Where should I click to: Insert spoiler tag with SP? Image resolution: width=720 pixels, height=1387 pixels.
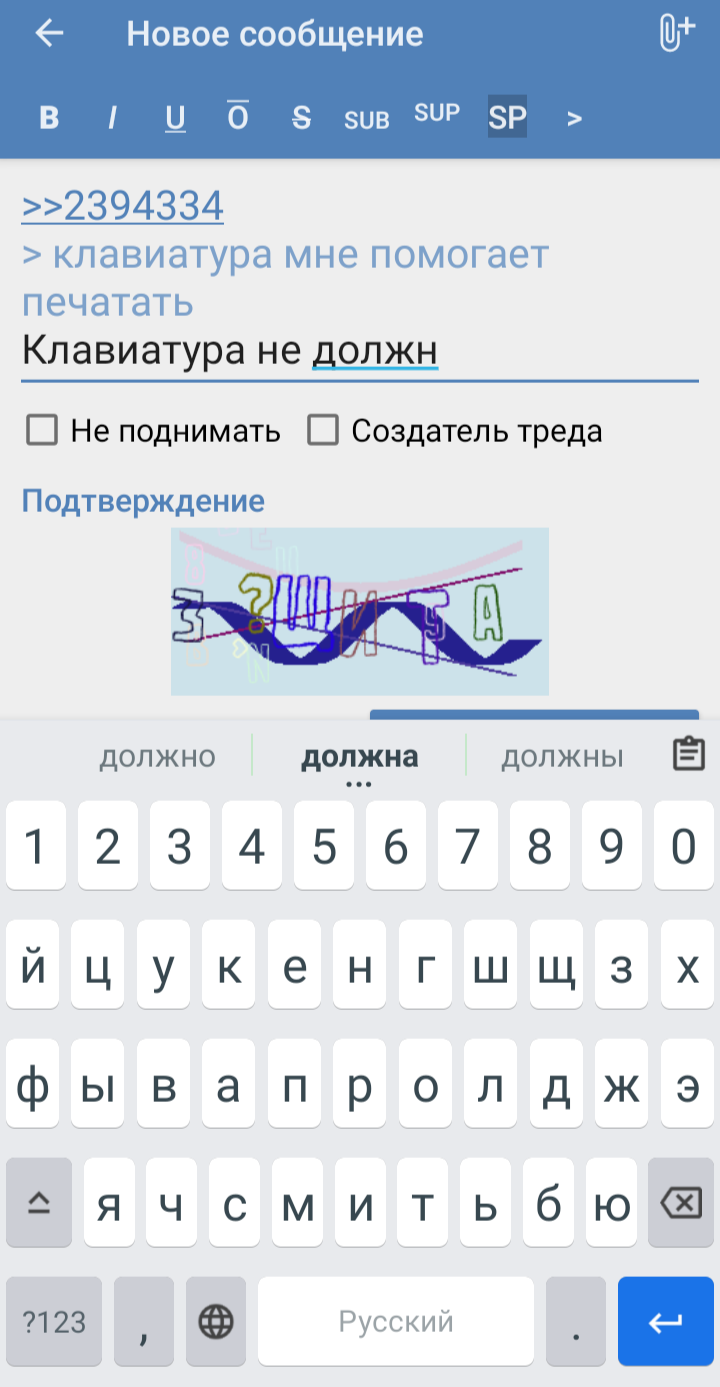coord(507,117)
